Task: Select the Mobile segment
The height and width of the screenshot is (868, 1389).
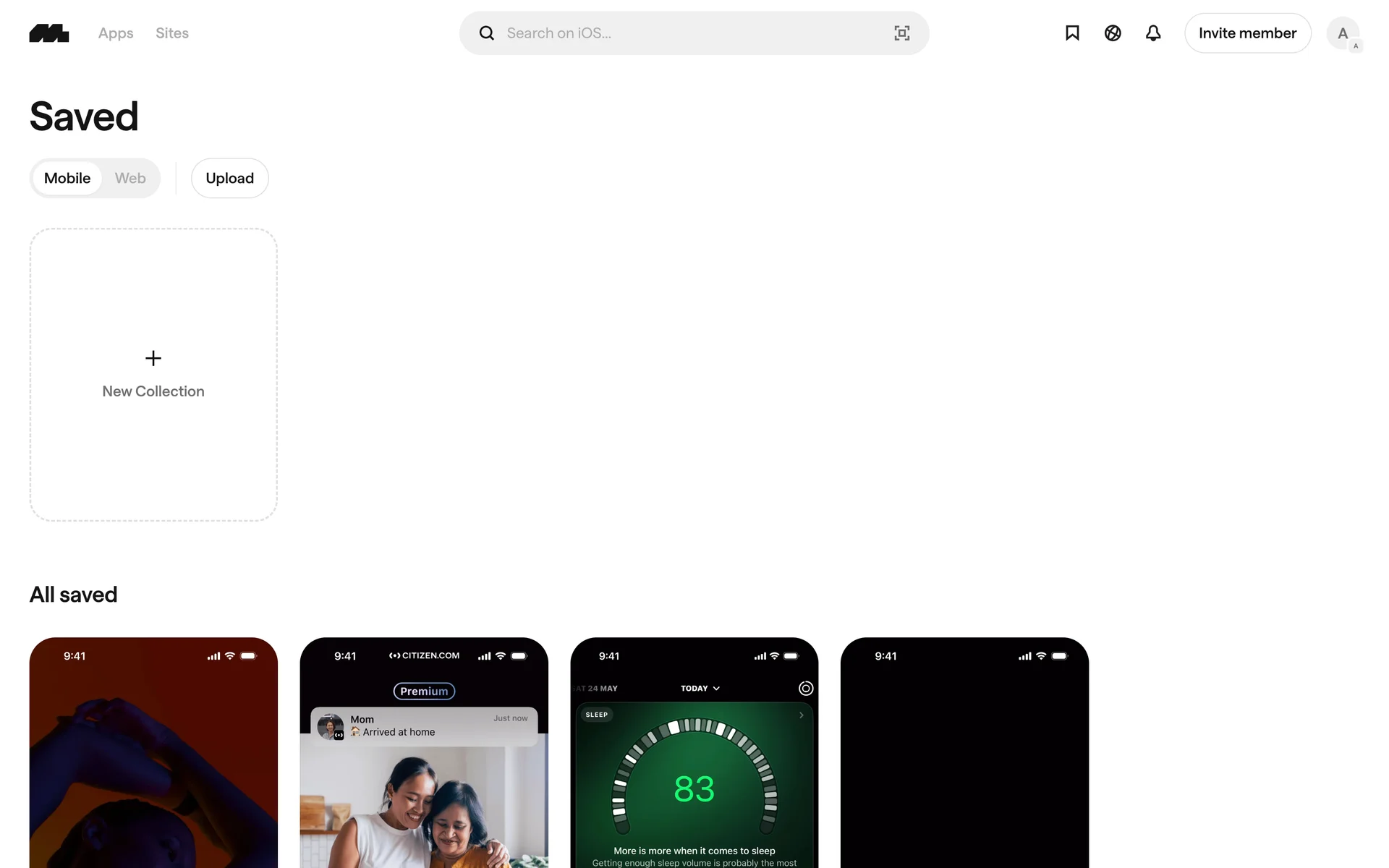Action: (x=67, y=178)
